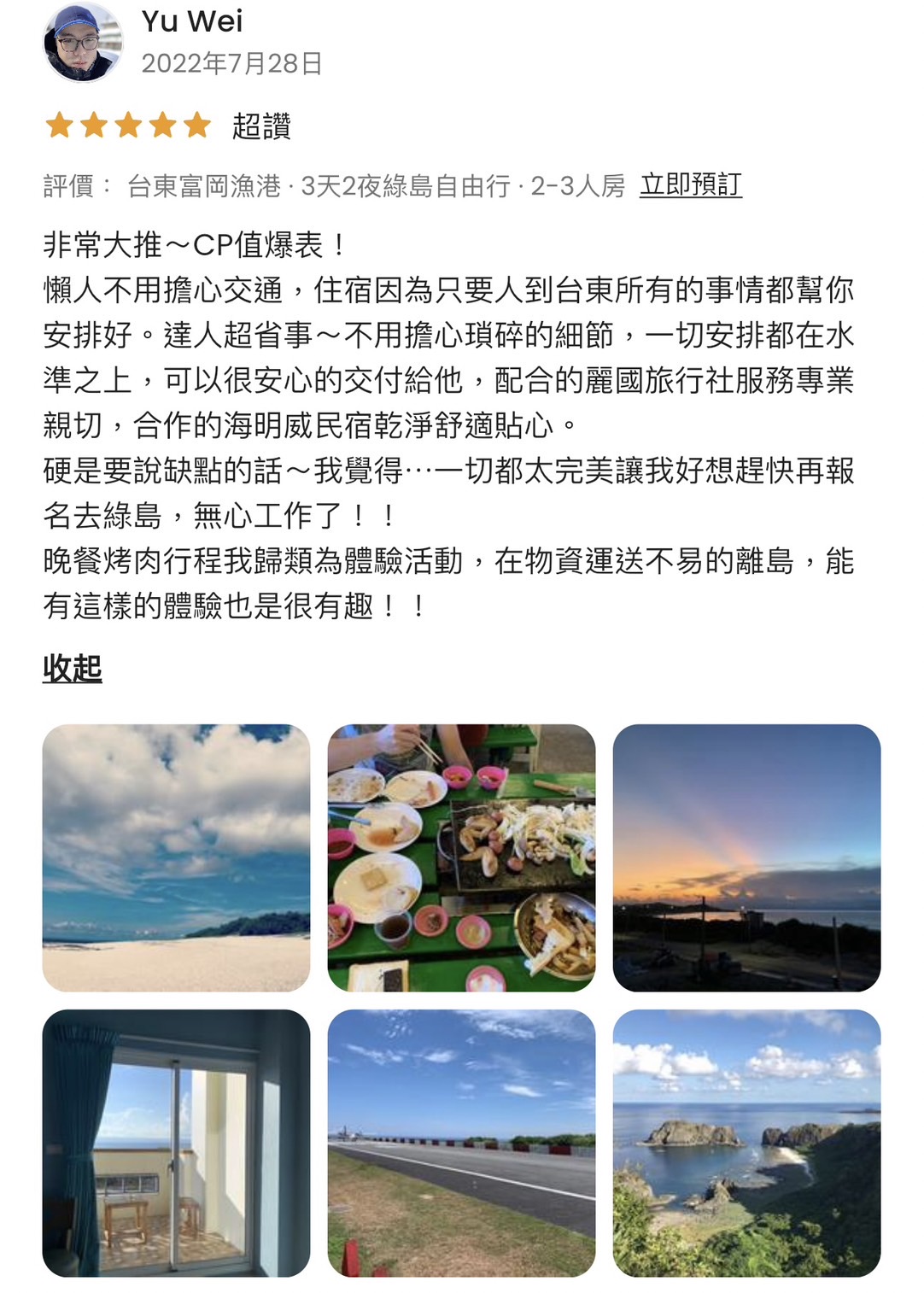View the roadside blue sky photo

461,1143
